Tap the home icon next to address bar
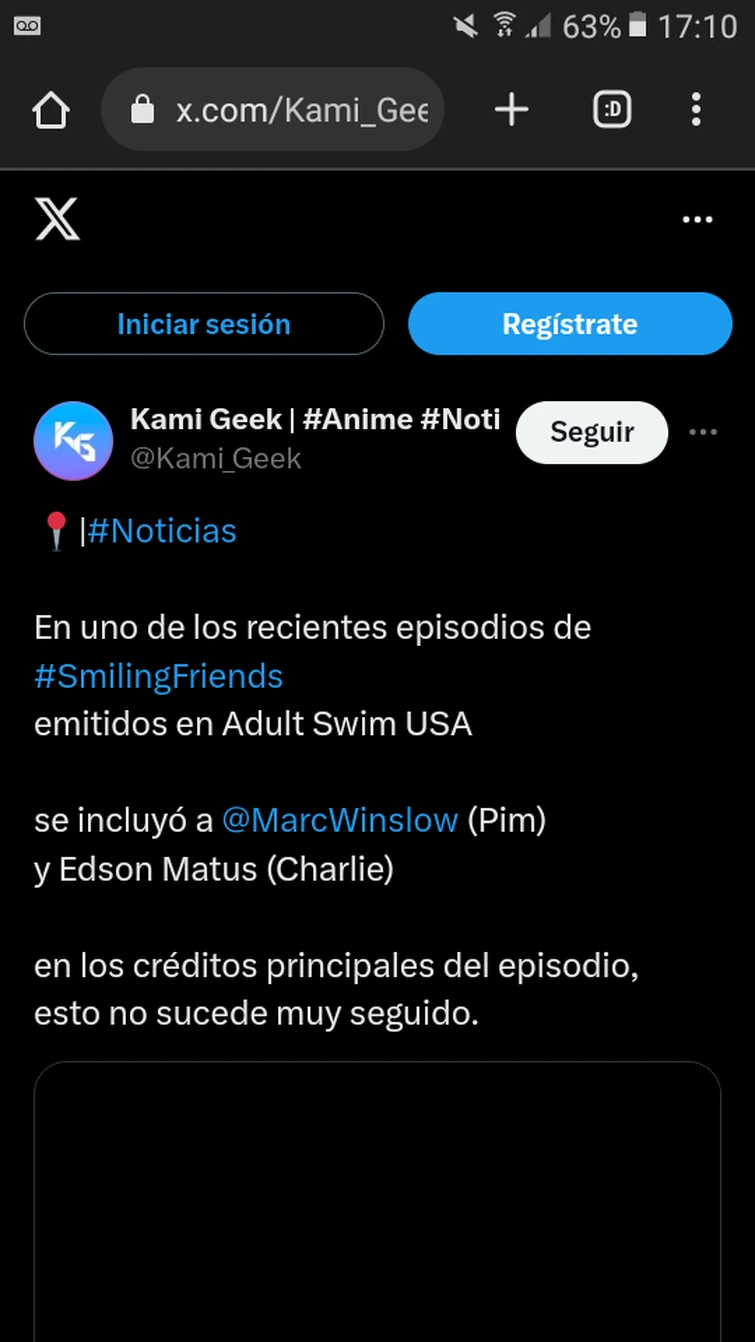Viewport: 755px width, 1342px height. click(x=50, y=110)
